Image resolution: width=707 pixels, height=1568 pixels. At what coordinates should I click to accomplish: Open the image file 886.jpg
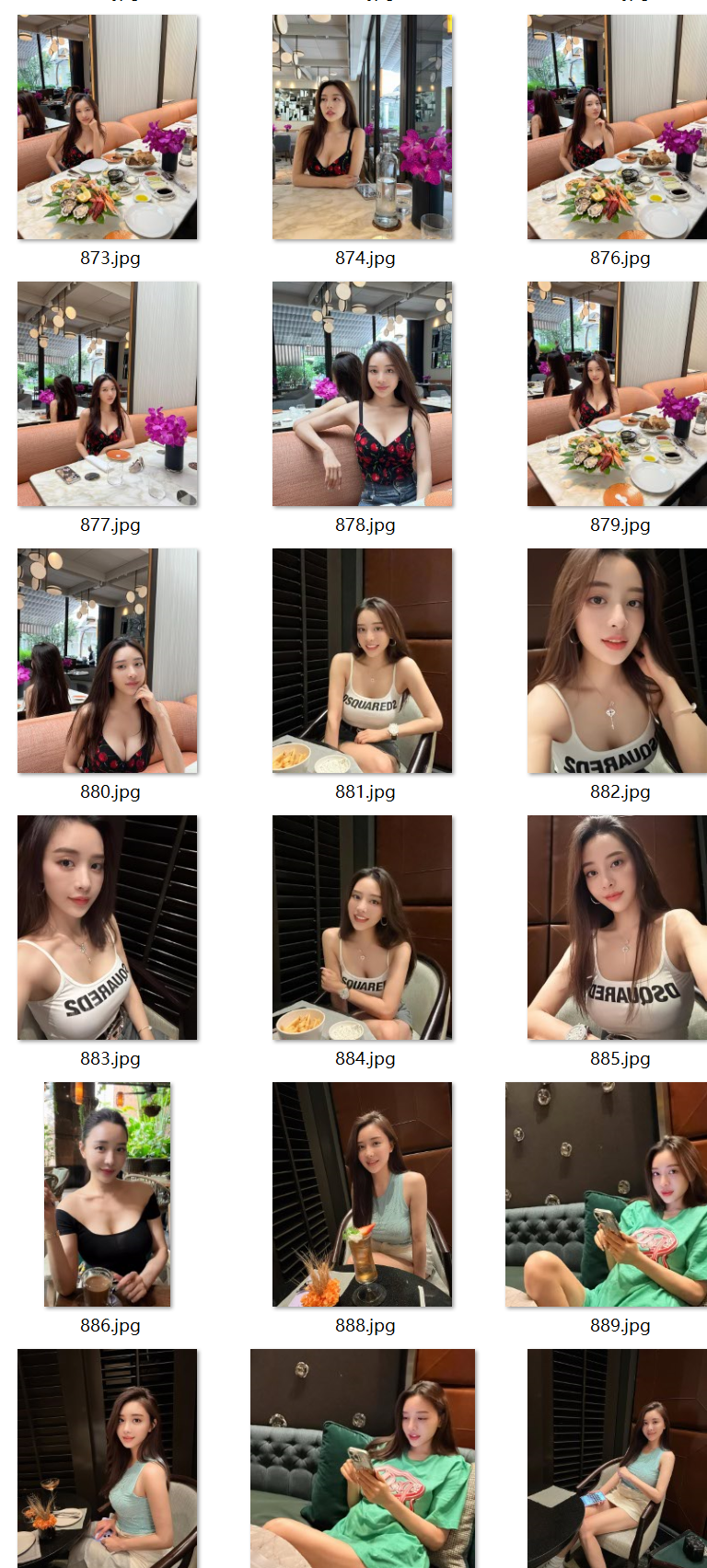pyautogui.click(x=108, y=1194)
